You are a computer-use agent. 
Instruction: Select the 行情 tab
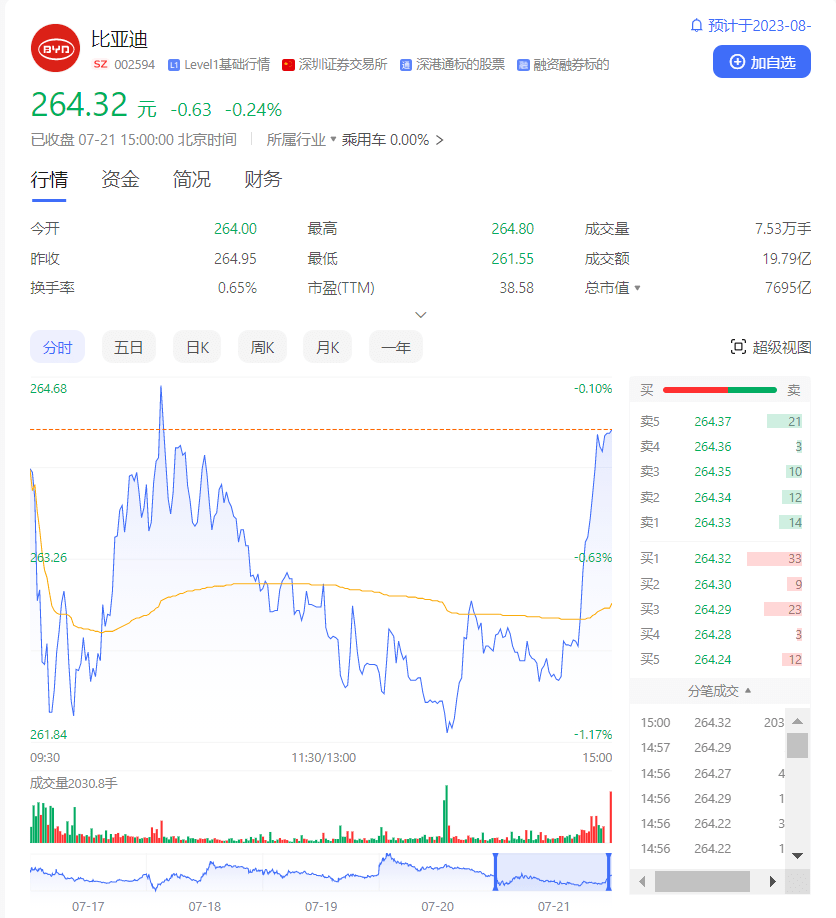tap(49, 180)
